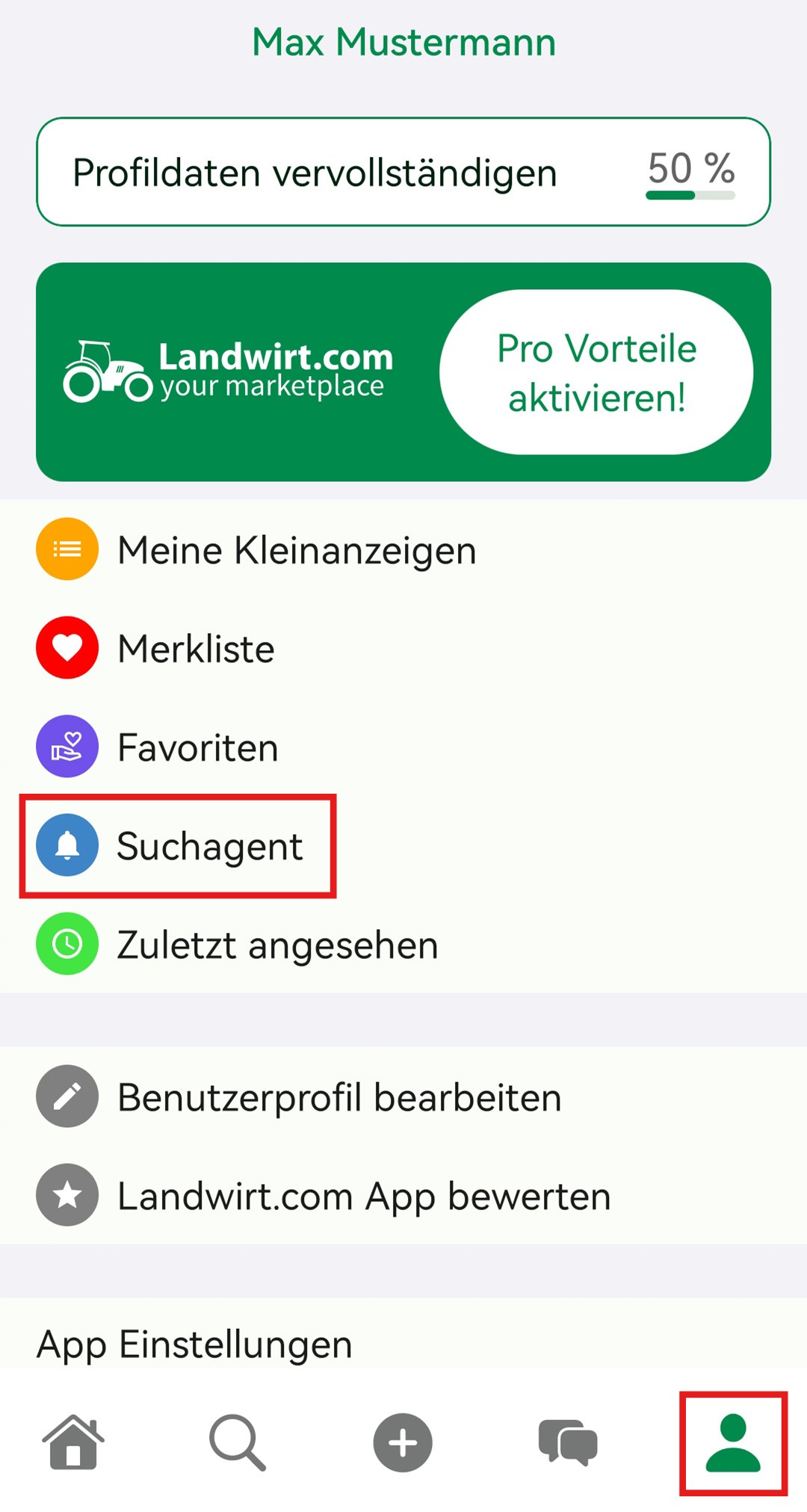Open the blue Suchagent bell icon

(x=67, y=845)
